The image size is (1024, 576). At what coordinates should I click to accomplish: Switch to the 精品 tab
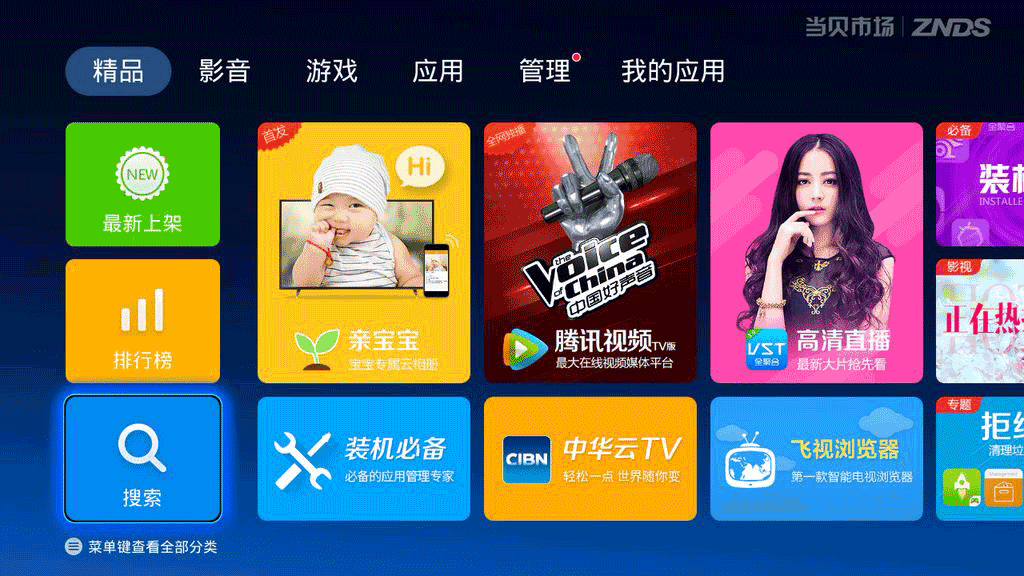click(118, 71)
